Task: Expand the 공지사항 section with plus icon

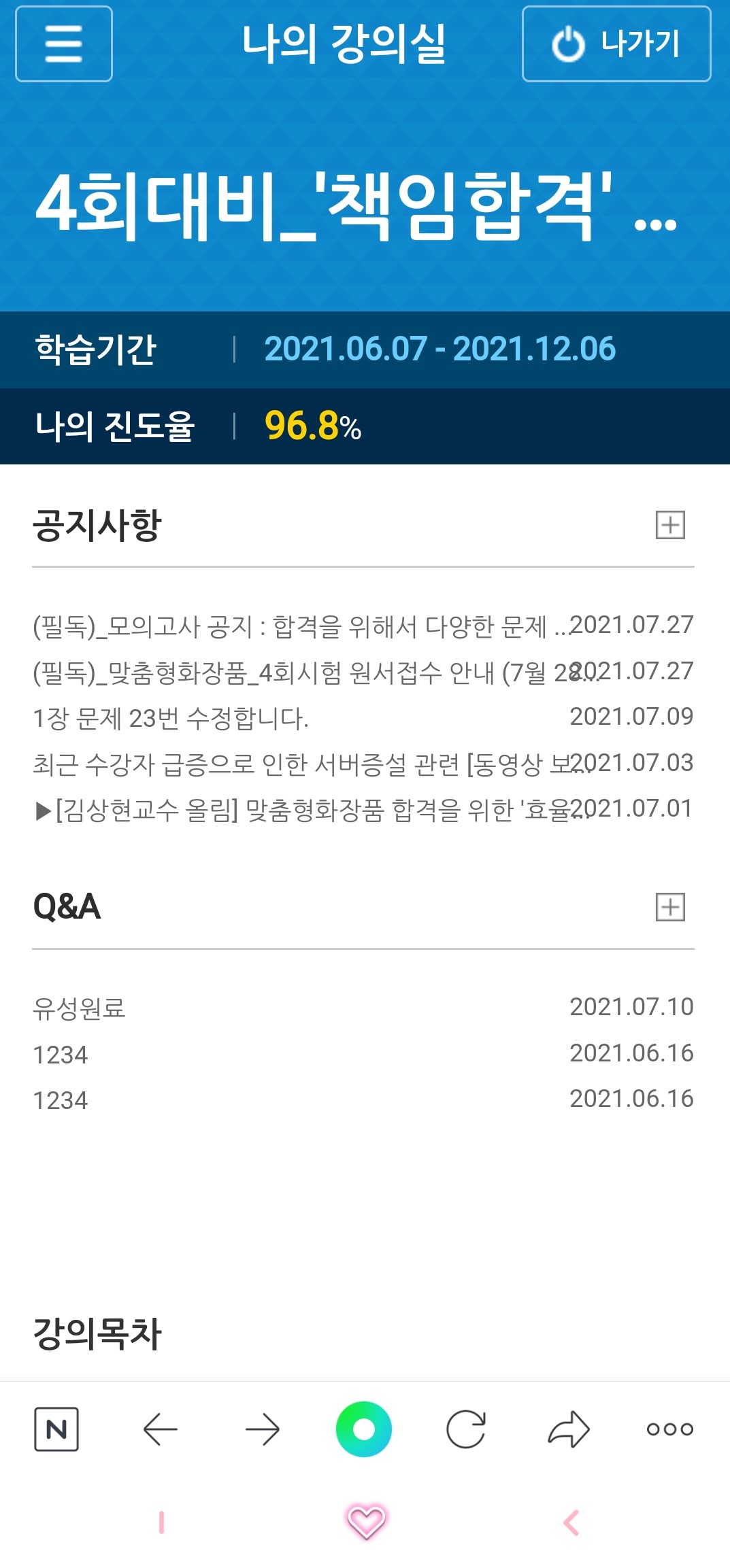Action: tap(670, 525)
